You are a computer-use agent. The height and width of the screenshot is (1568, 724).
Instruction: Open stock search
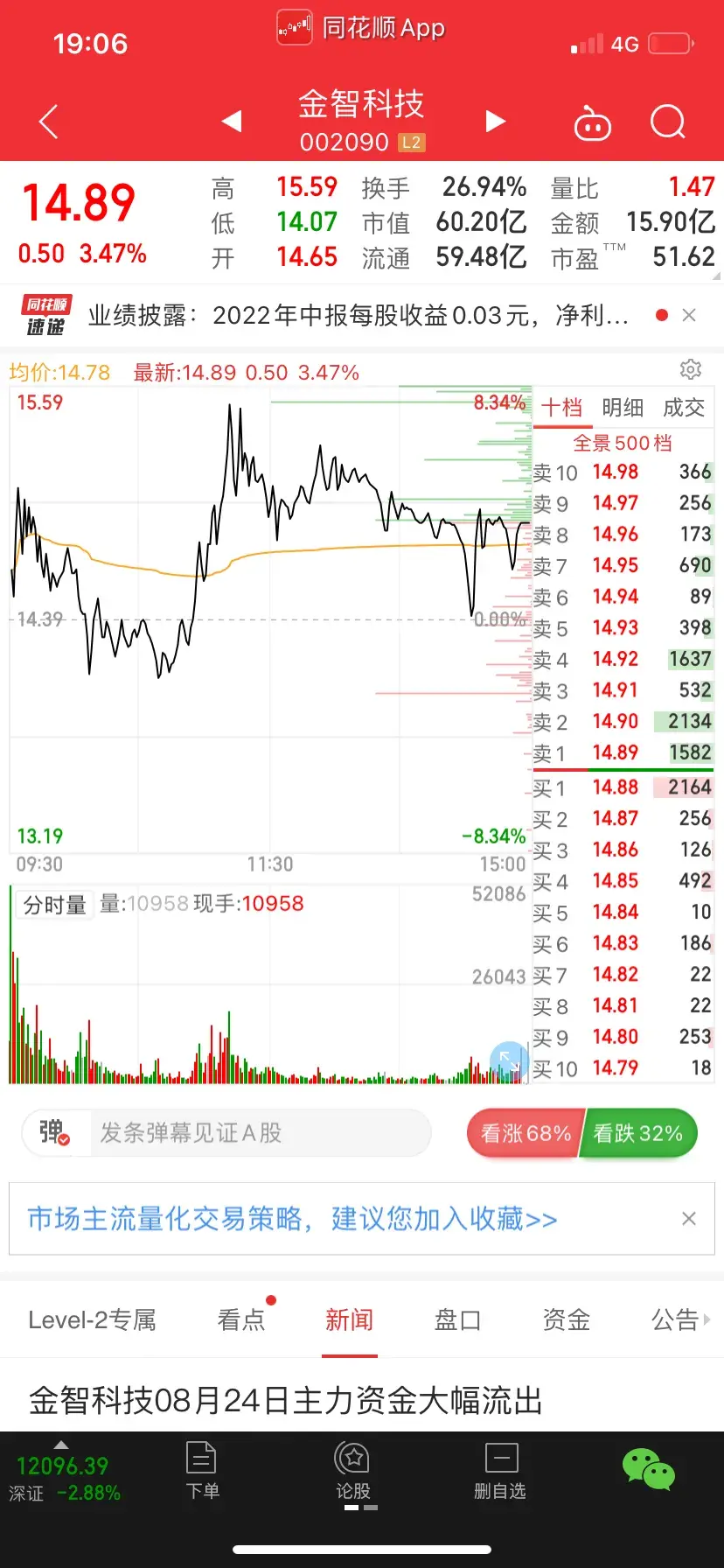tap(668, 122)
